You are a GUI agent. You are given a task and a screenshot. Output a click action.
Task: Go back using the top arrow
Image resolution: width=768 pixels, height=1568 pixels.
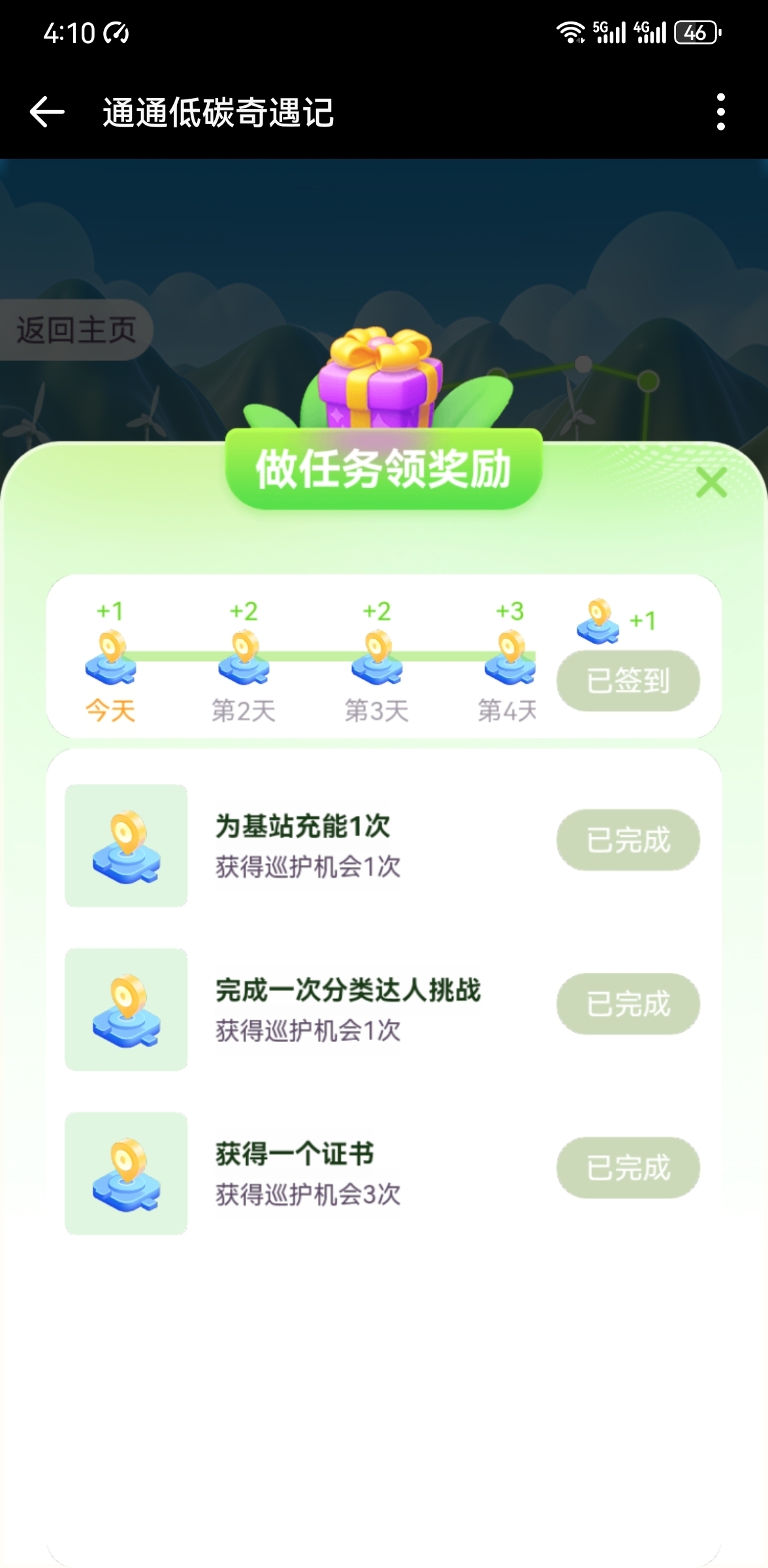(x=47, y=112)
